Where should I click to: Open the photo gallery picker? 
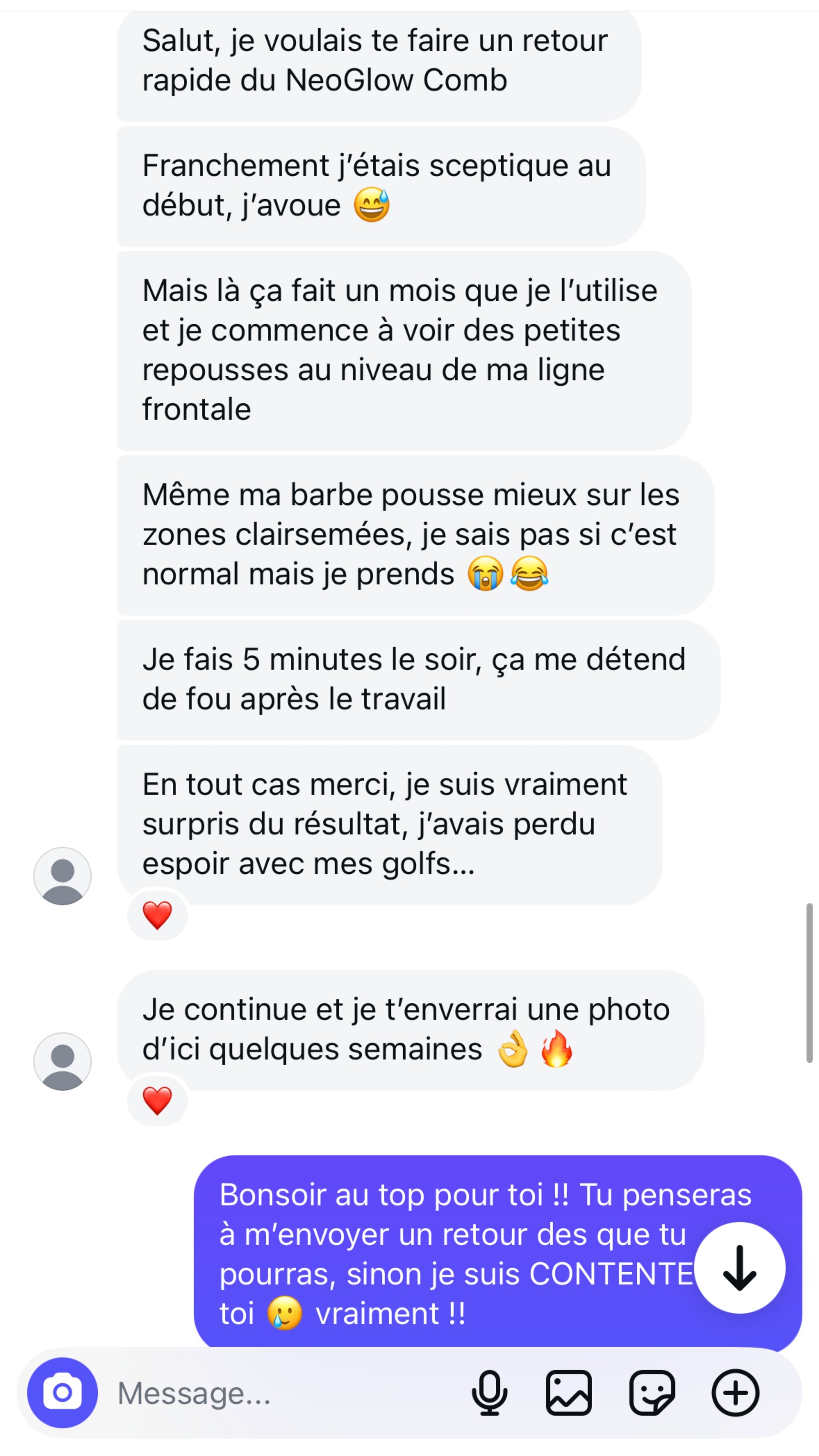[569, 1393]
